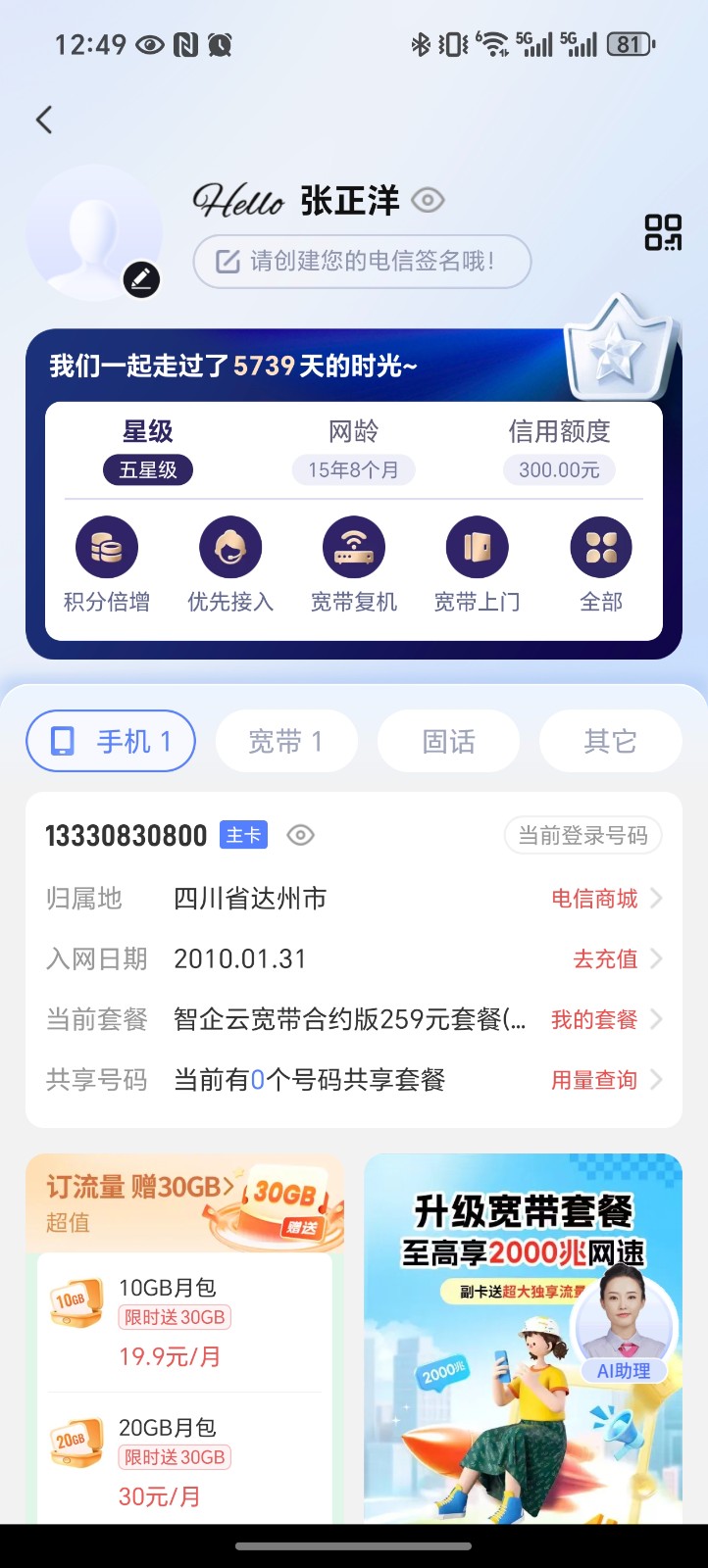Open the 电信商城 link

(605, 899)
